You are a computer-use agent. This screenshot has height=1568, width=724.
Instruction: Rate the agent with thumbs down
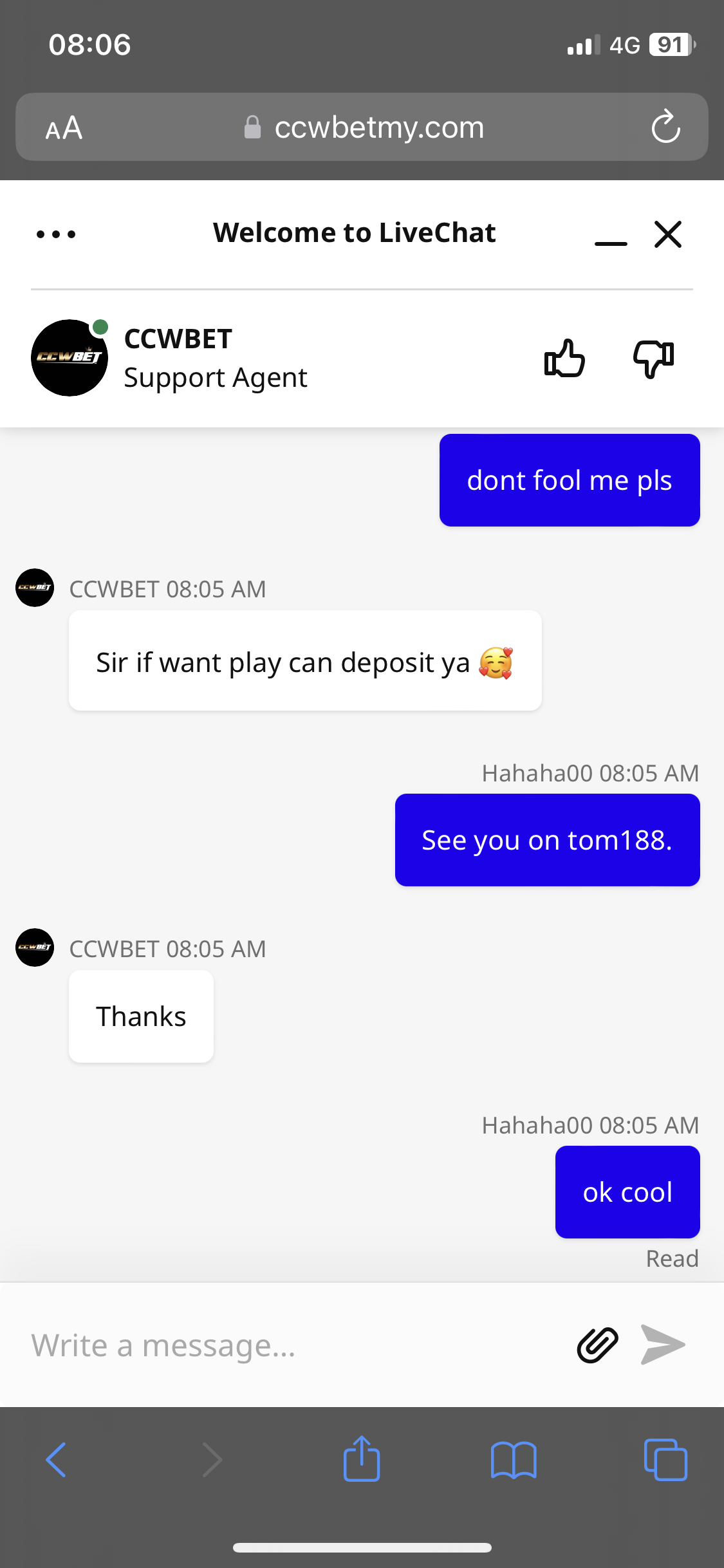(x=653, y=359)
